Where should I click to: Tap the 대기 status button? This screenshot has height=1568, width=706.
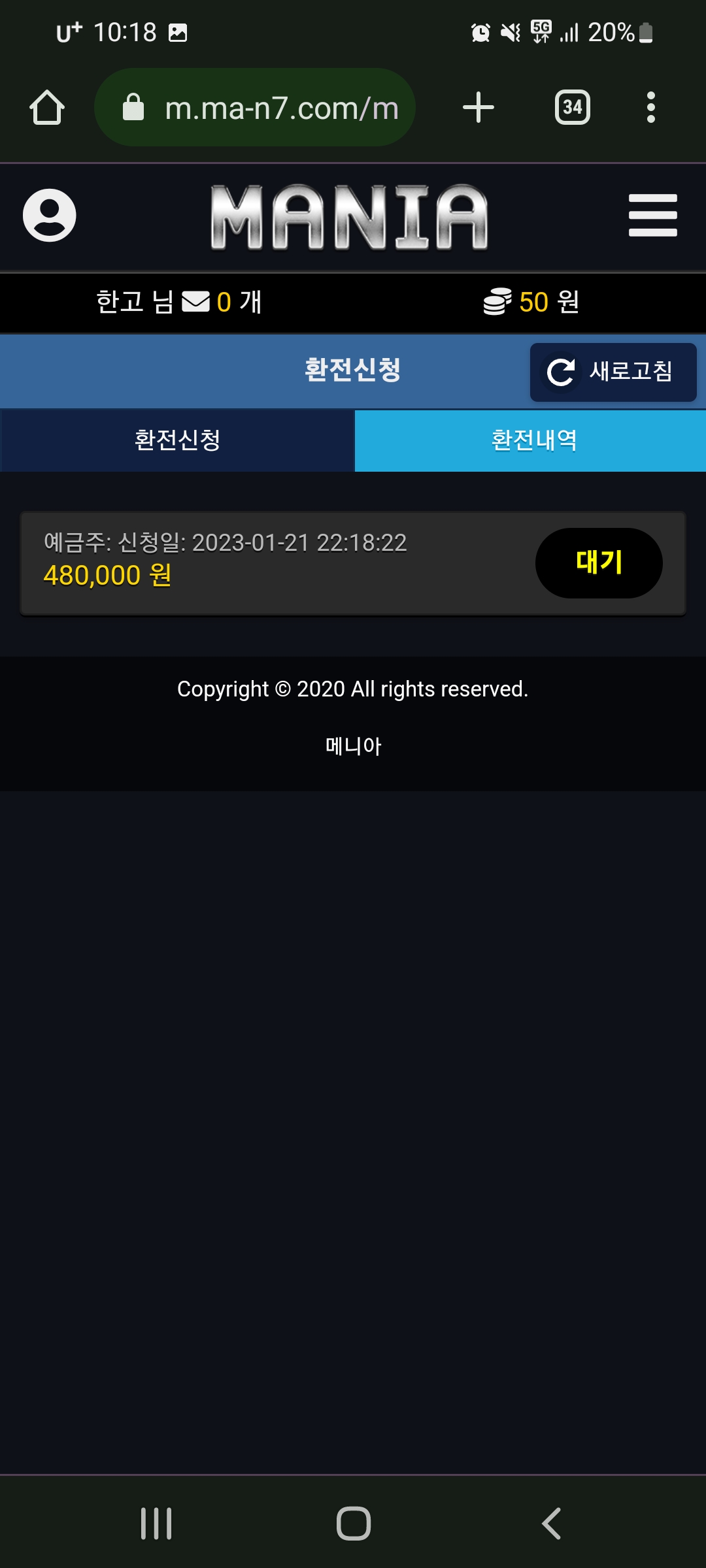598,563
